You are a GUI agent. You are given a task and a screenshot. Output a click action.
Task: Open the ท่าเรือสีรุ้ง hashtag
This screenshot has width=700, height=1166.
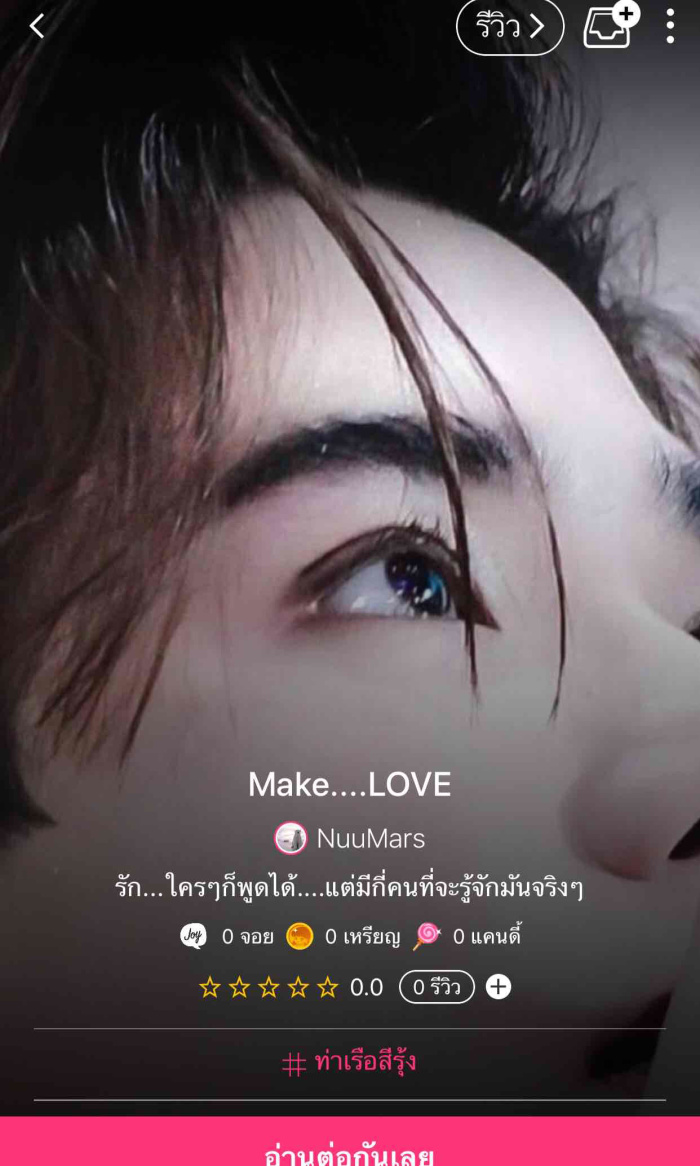tap(350, 1063)
